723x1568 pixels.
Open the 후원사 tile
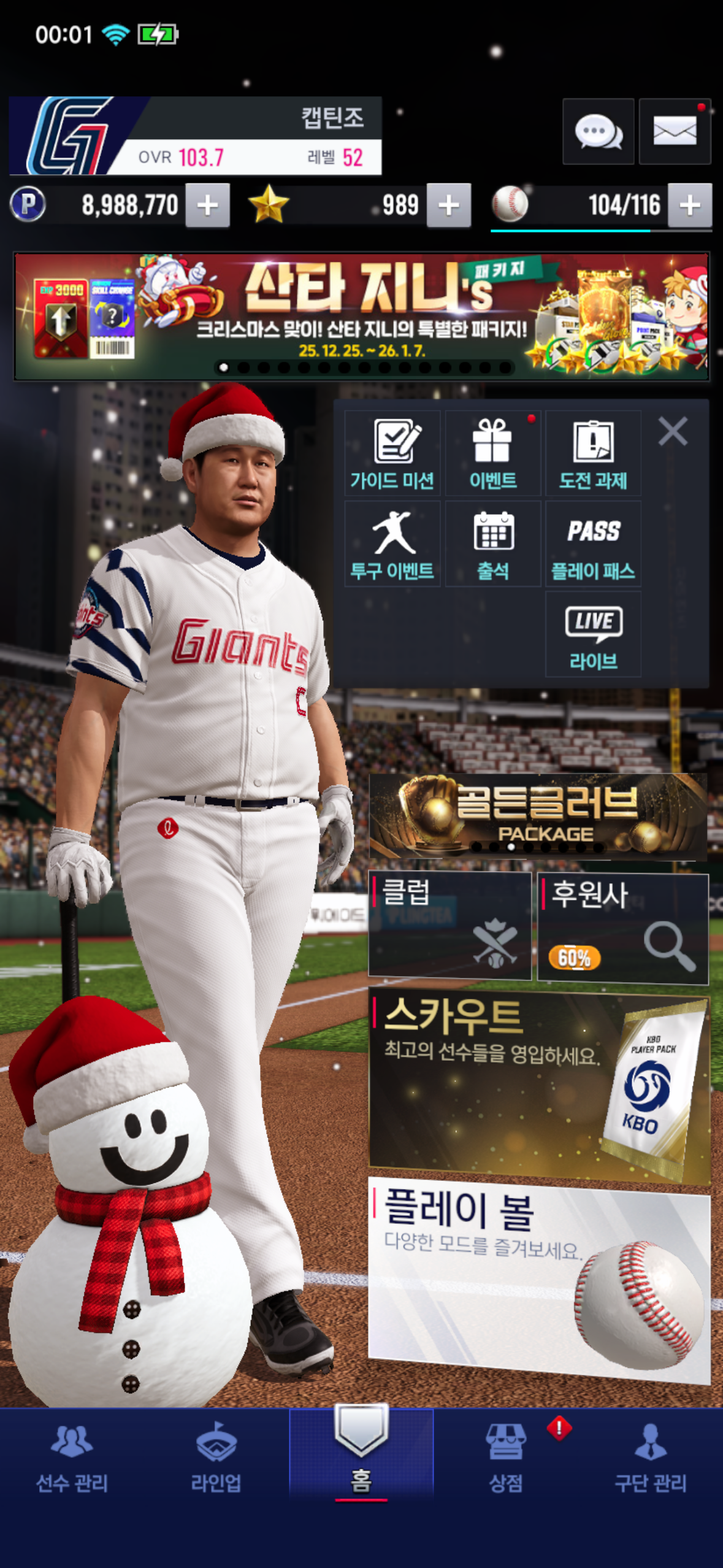(622, 928)
